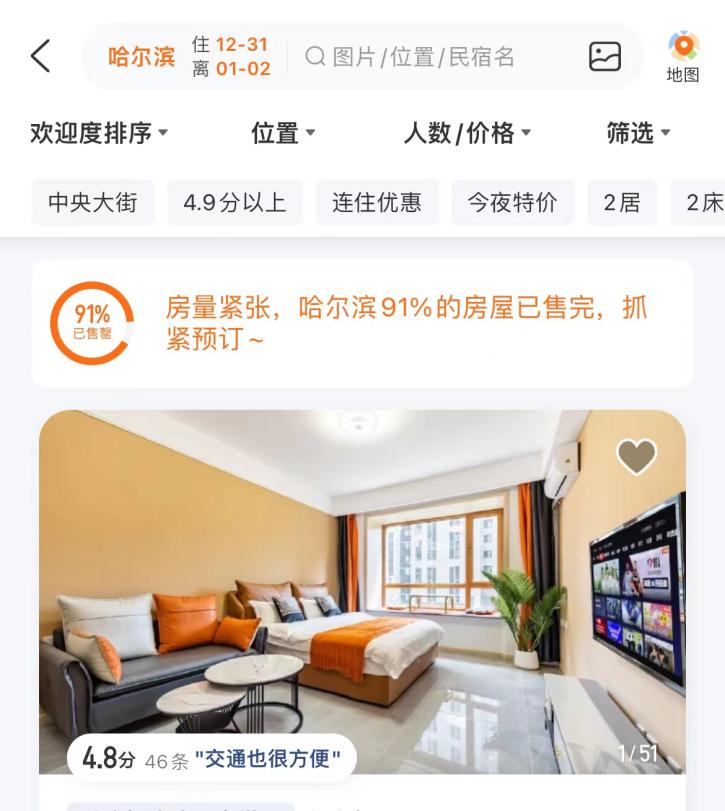Select the 2床 filter chip
725x811 pixels.
(x=702, y=203)
